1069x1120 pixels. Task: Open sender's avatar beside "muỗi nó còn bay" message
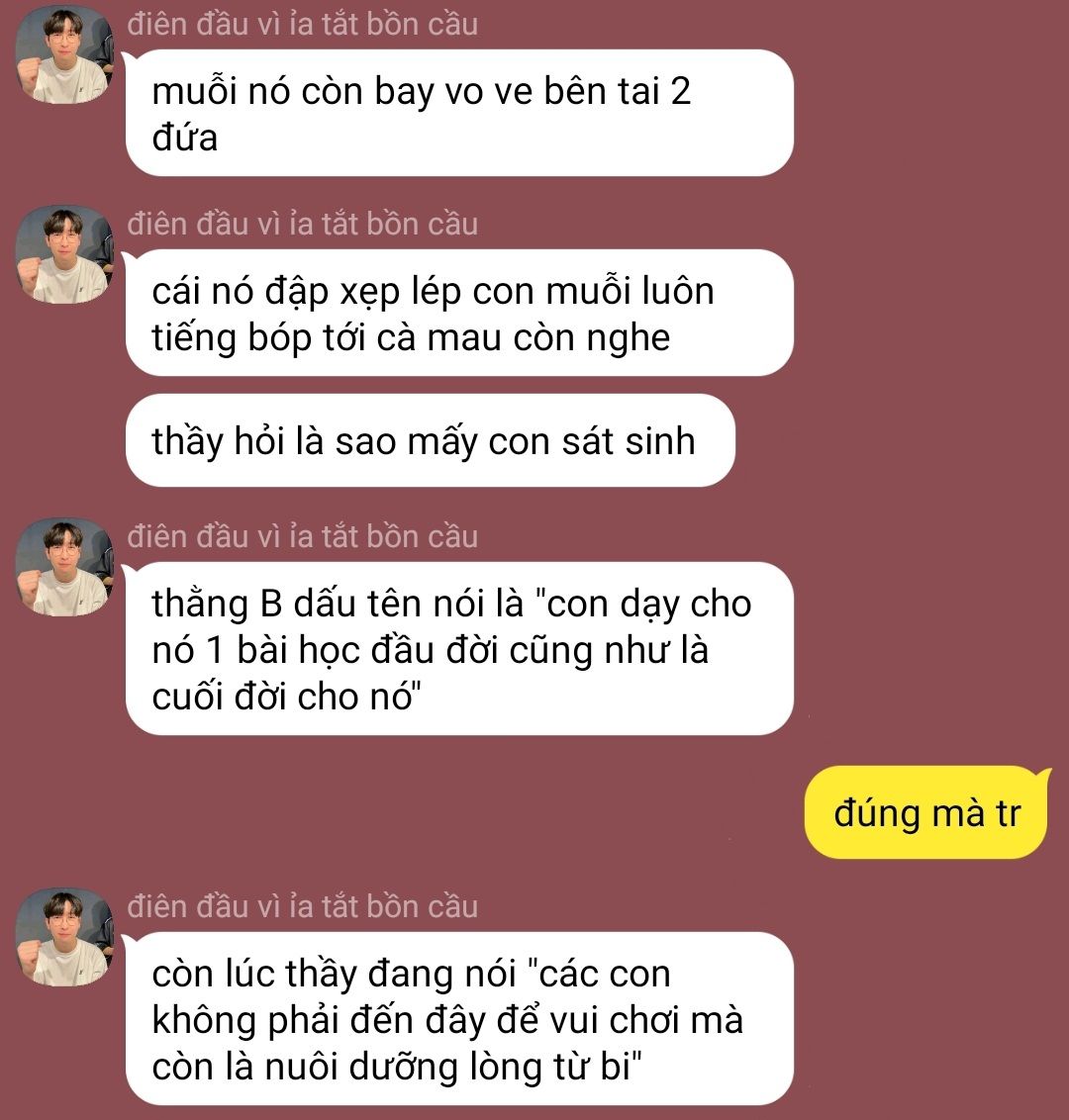click(x=65, y=54)
